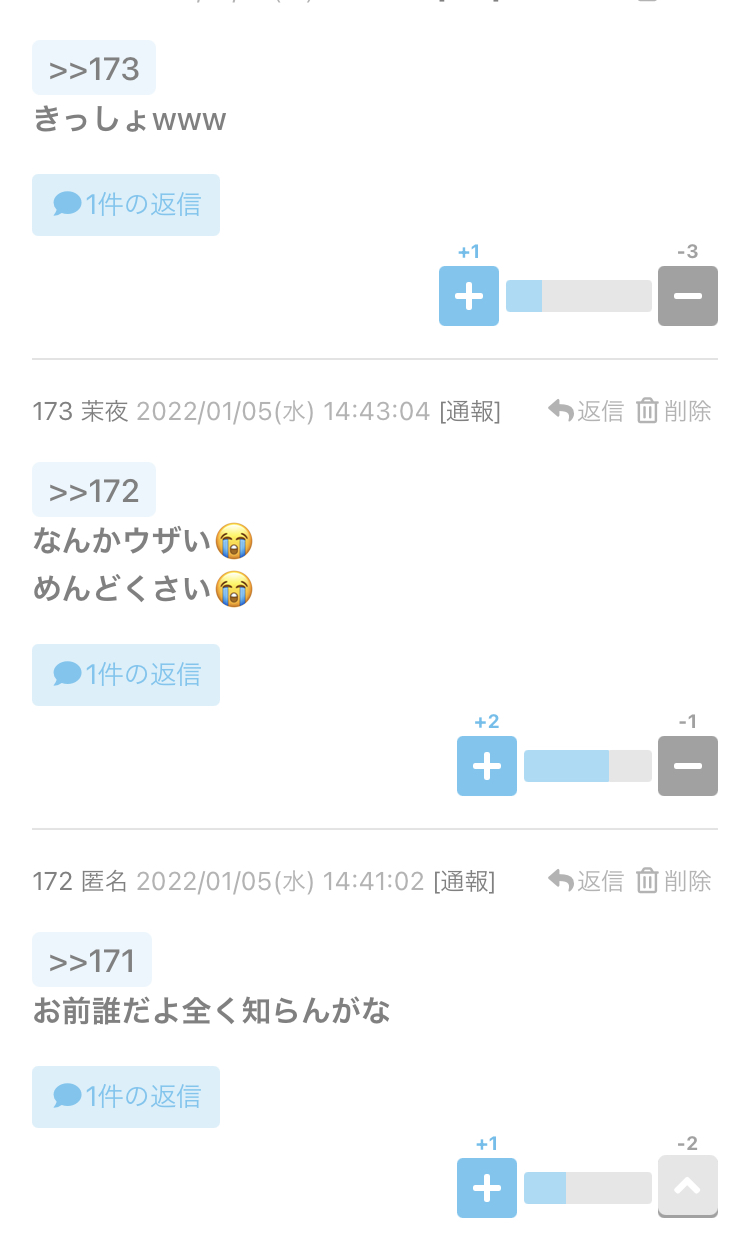
Task: Downvote the "きっしょwww" comment
Action: tap(687, 296)
